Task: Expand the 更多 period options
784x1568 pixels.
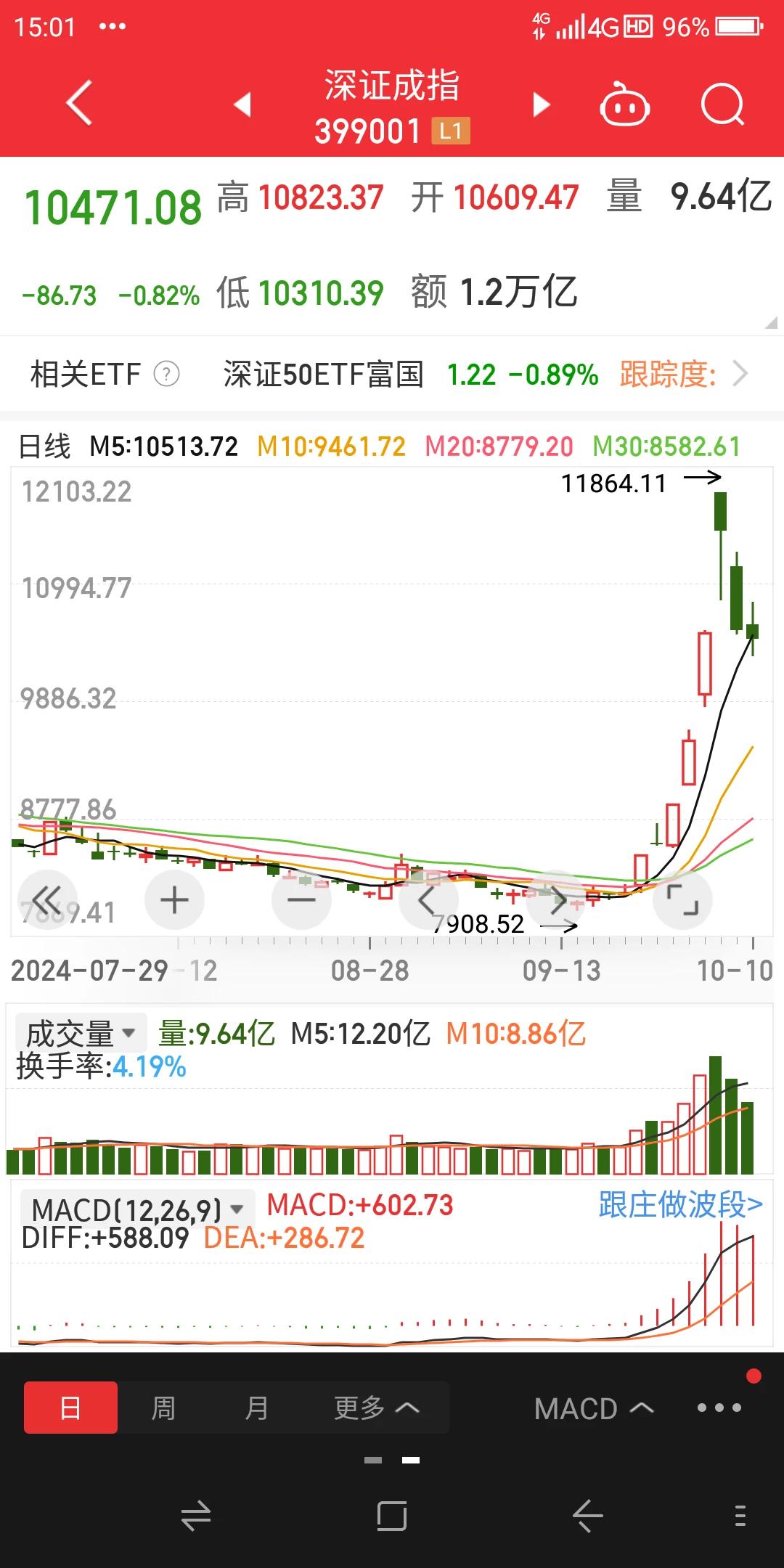Action: pos(376,1408)
